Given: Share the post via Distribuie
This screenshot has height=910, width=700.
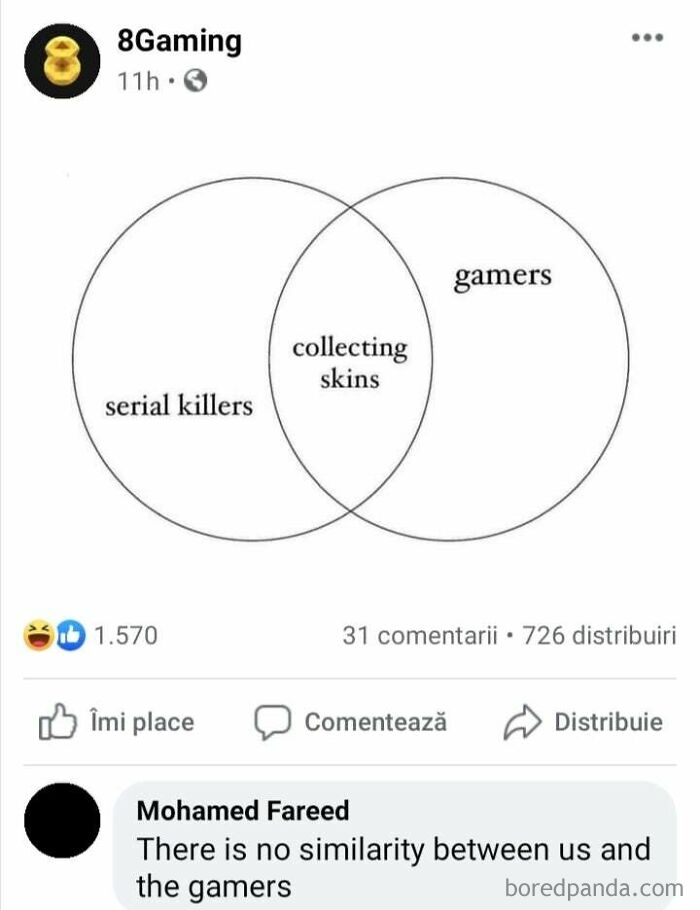Looking at the screenshot, I should coord(582,722).
